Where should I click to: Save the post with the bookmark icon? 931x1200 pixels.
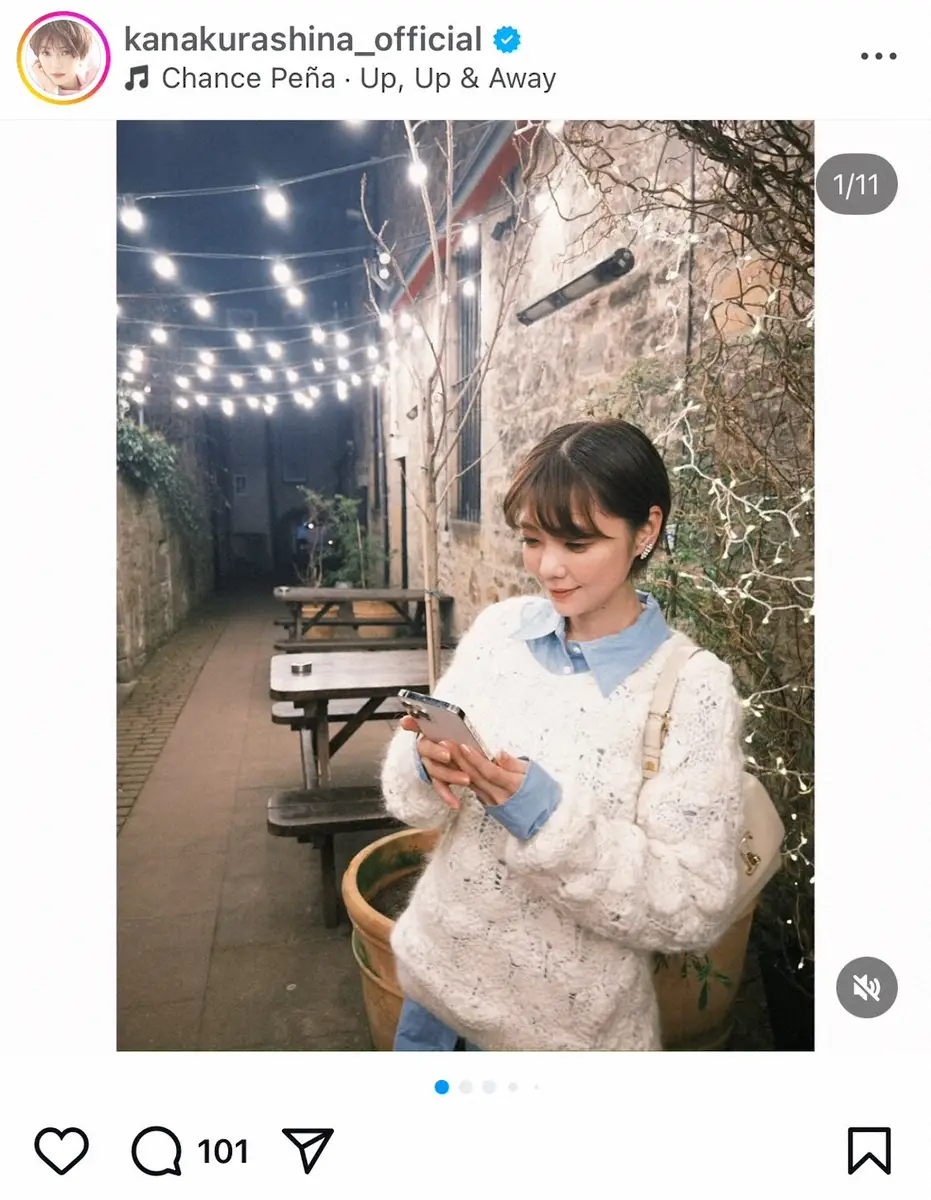point(868,1150)
